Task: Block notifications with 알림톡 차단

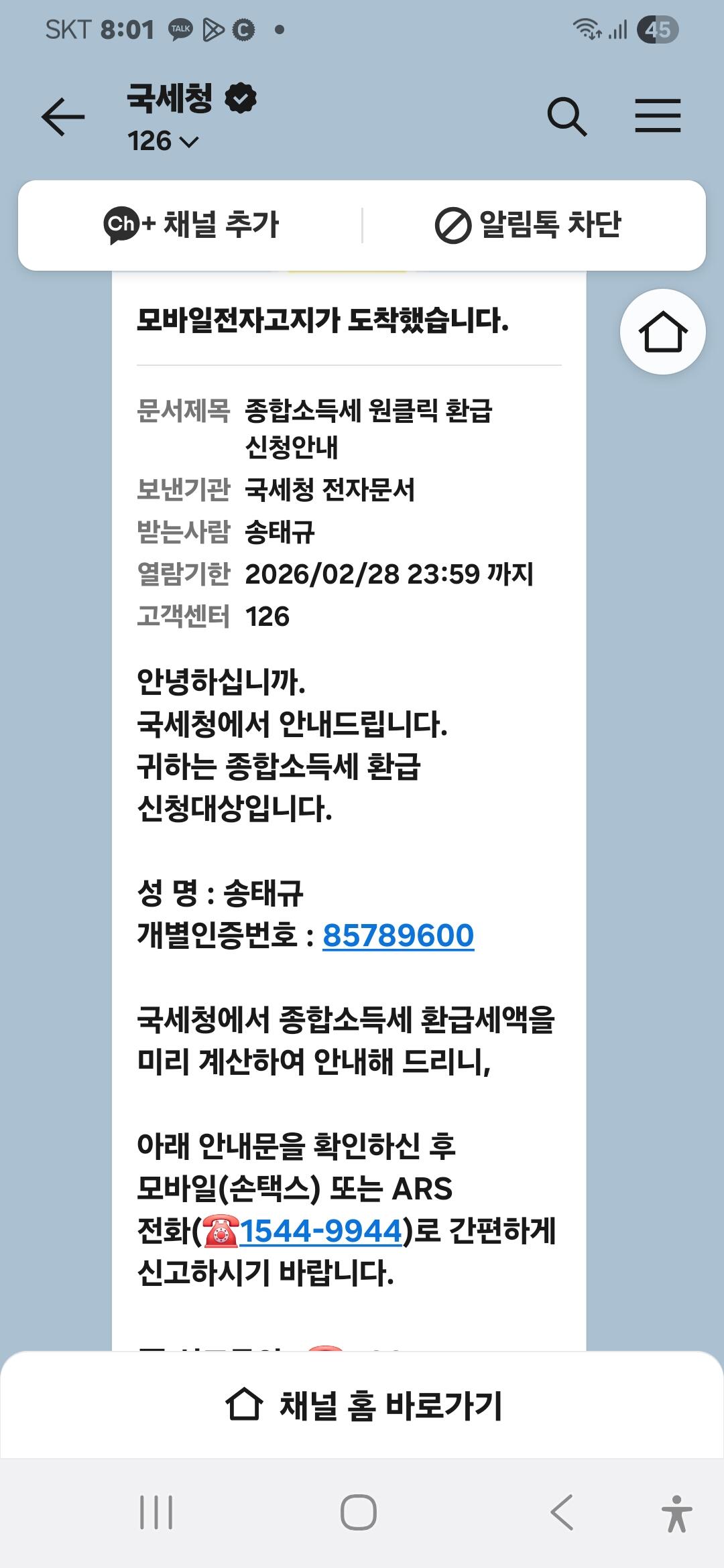Action: pos(528,224)
